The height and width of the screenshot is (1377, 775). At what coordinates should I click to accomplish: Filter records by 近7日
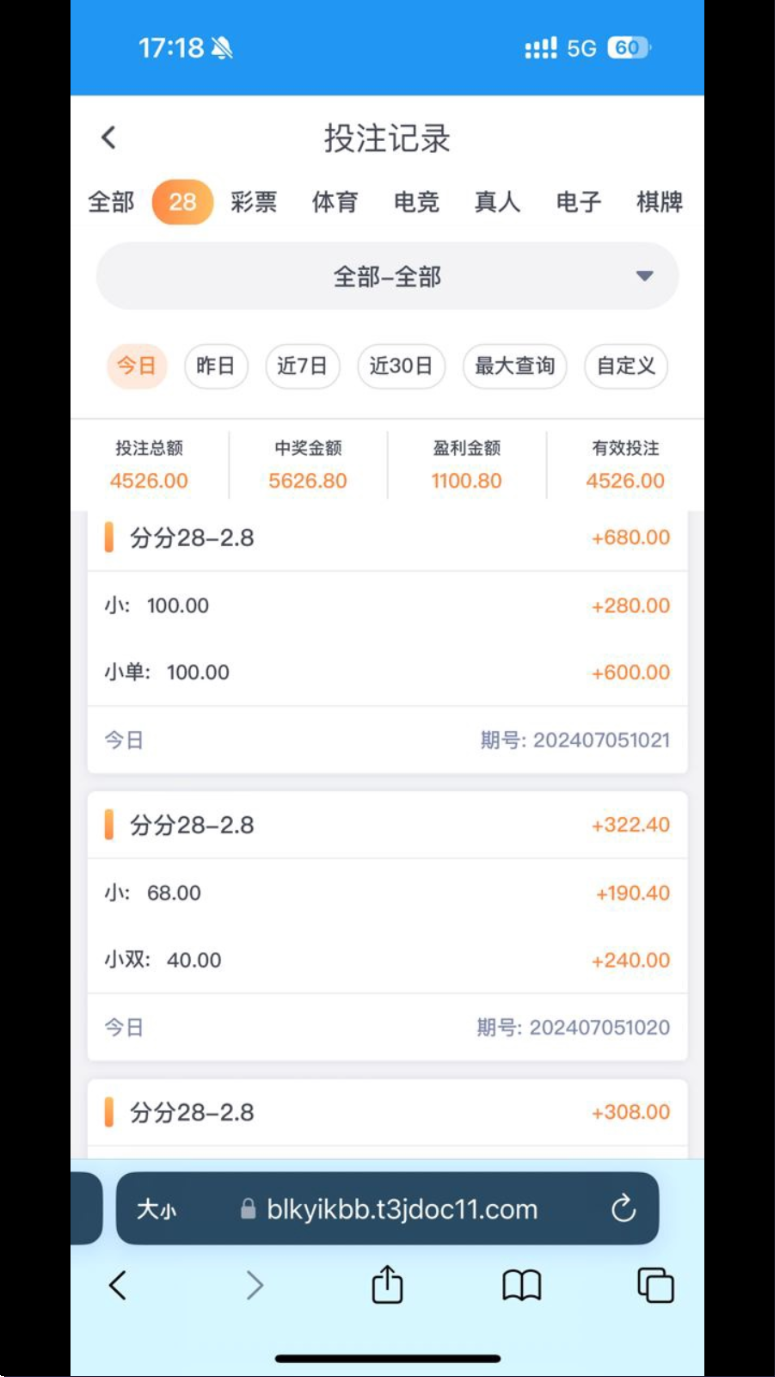click(x=303, y=366)
